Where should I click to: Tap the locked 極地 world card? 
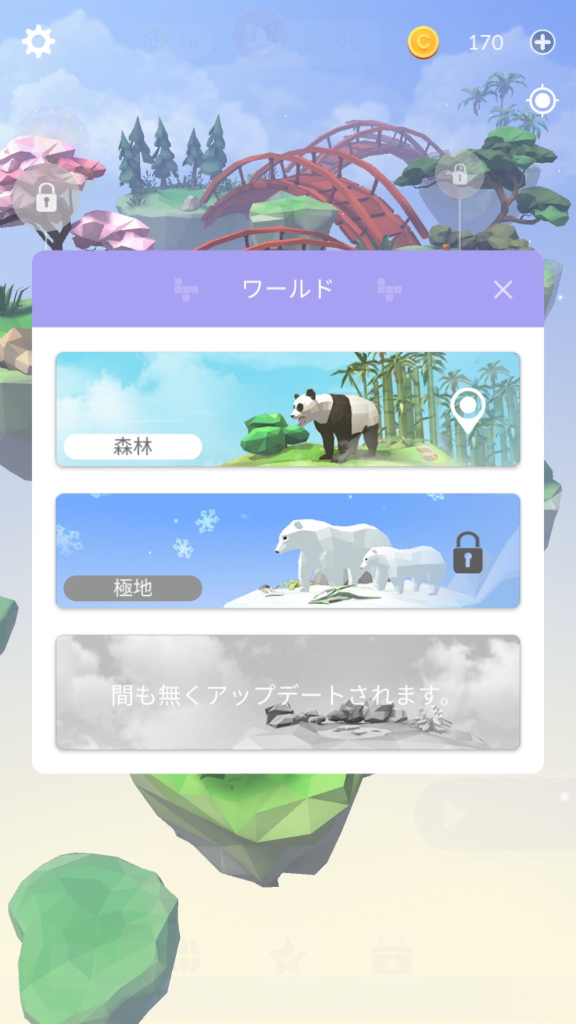[288, 551]
